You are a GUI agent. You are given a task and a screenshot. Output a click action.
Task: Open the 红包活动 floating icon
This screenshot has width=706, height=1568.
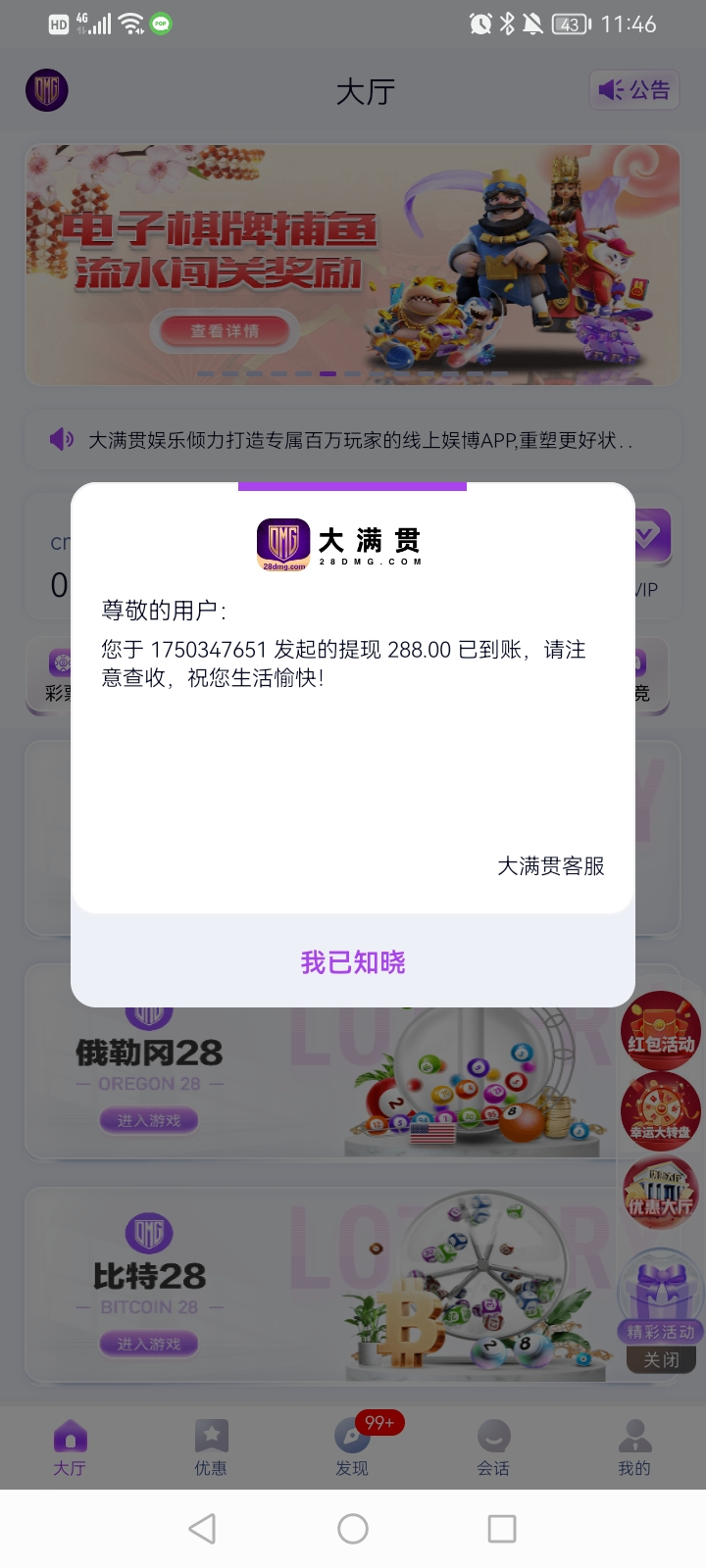pos(661,1029)
